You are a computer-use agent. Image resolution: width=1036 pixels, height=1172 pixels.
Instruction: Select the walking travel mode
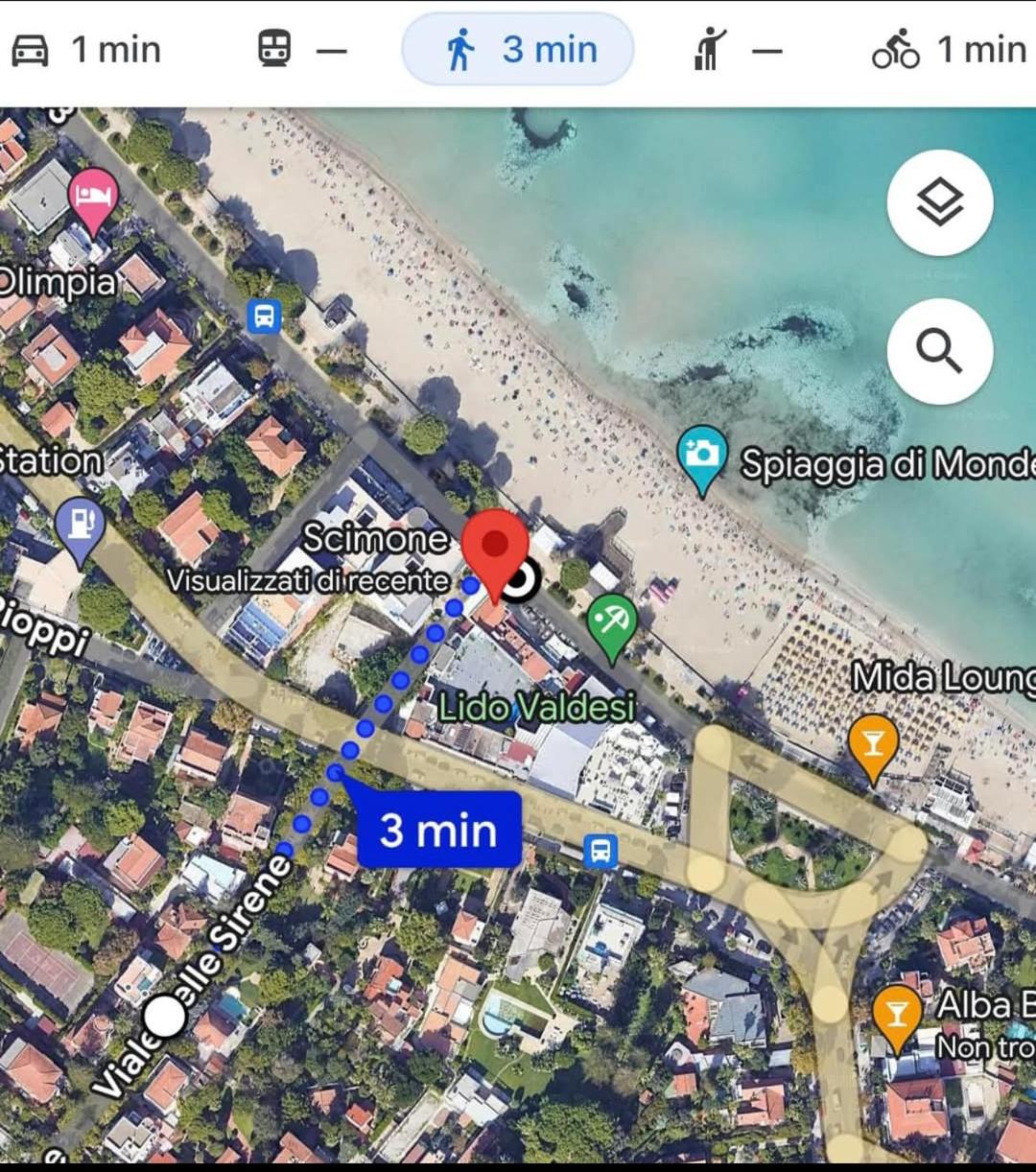tap(518, 50)
